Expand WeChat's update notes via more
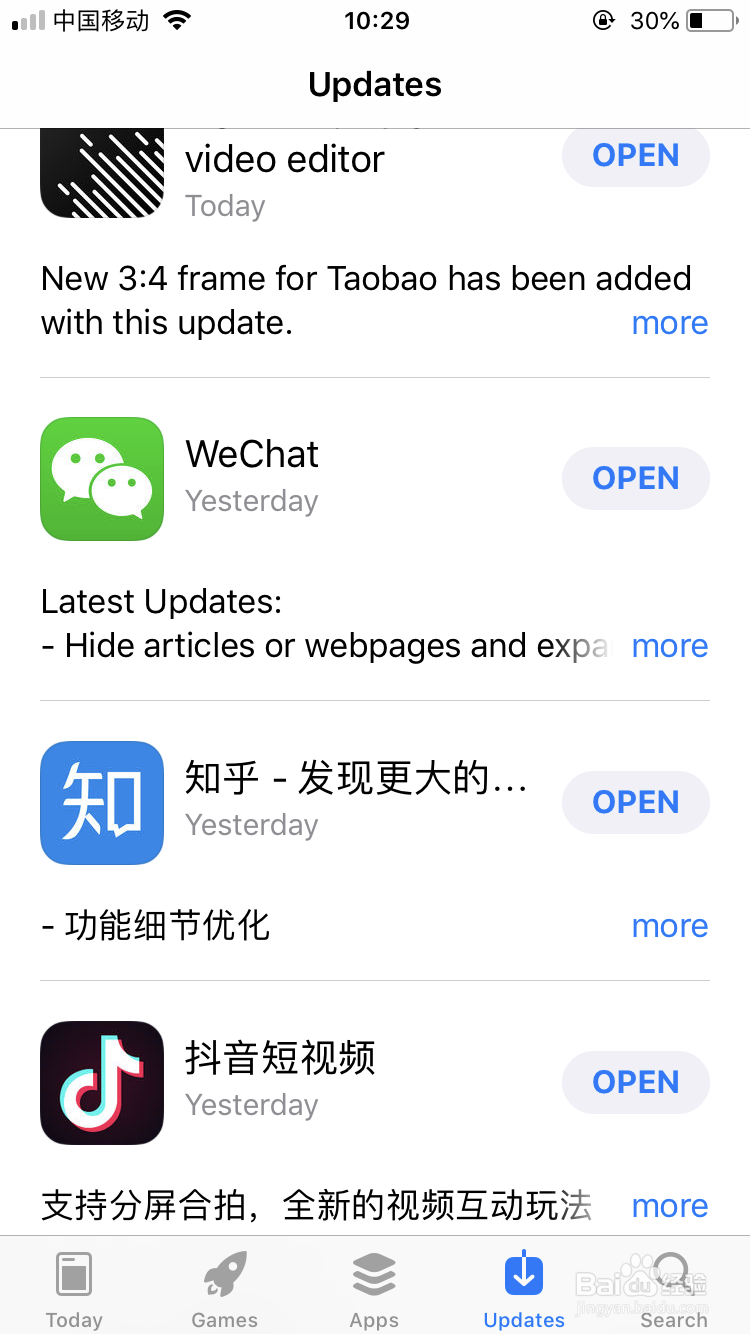Screen dimensions: 750x1334 pos(669,646)
